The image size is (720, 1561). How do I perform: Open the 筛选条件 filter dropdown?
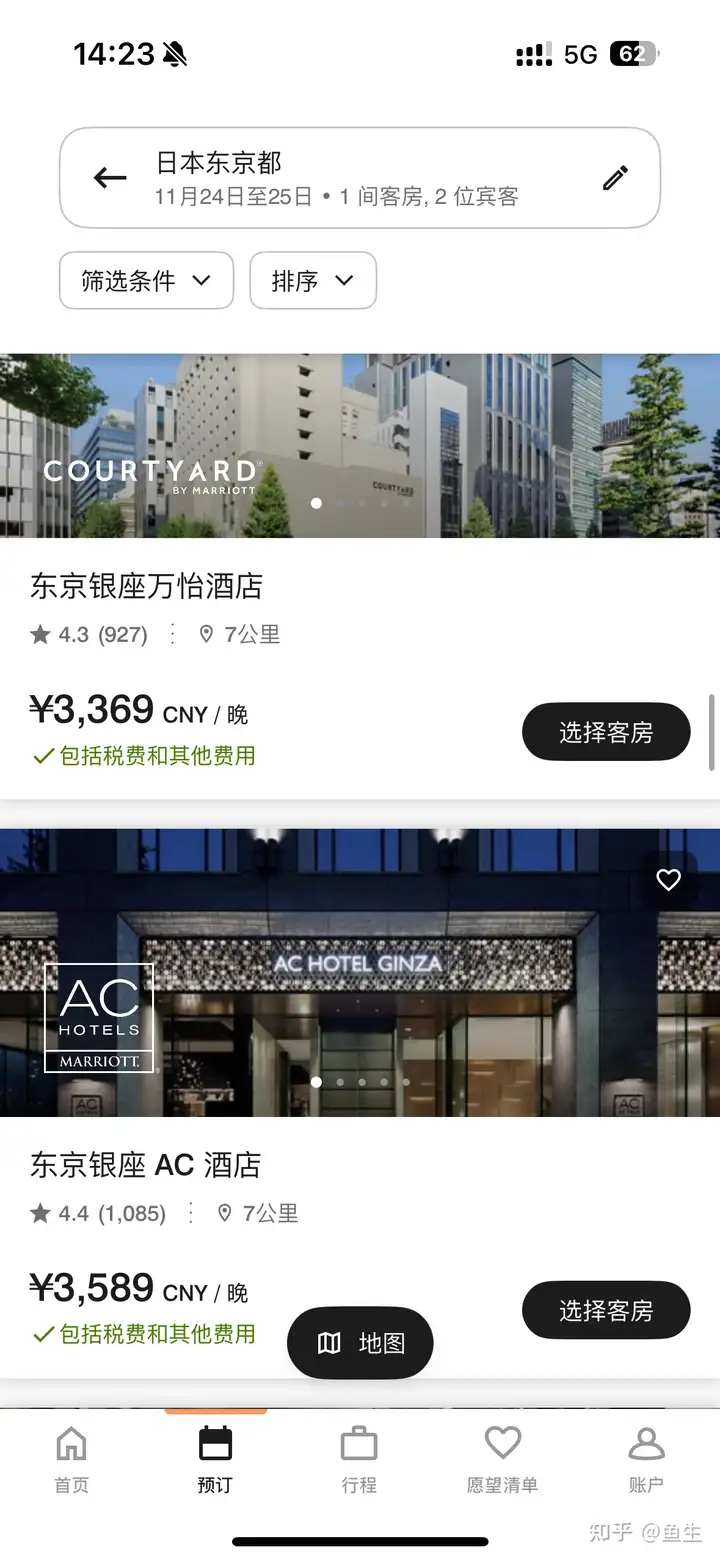point(146,281)
